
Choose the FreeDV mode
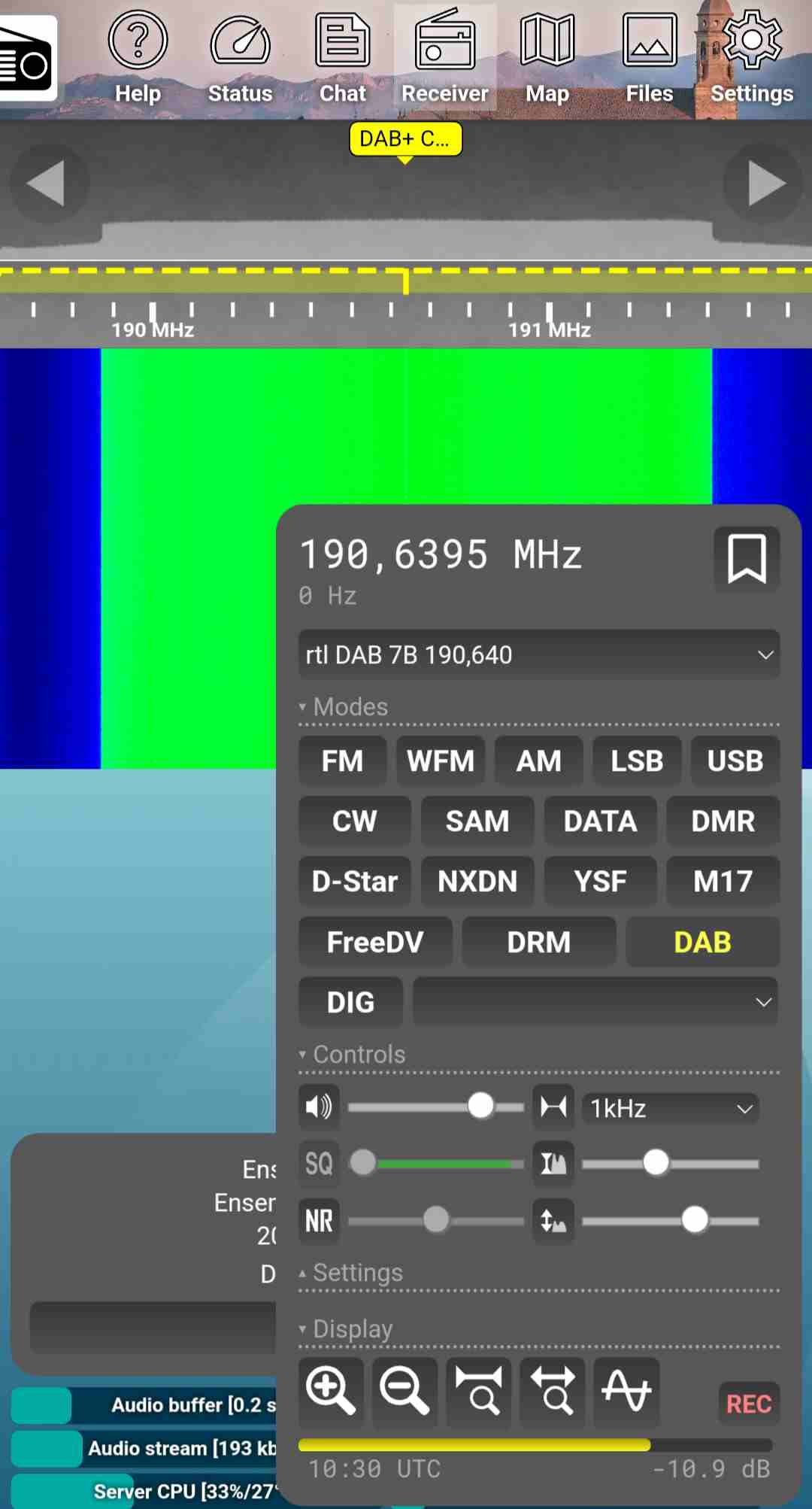click(x=375, y=942)
